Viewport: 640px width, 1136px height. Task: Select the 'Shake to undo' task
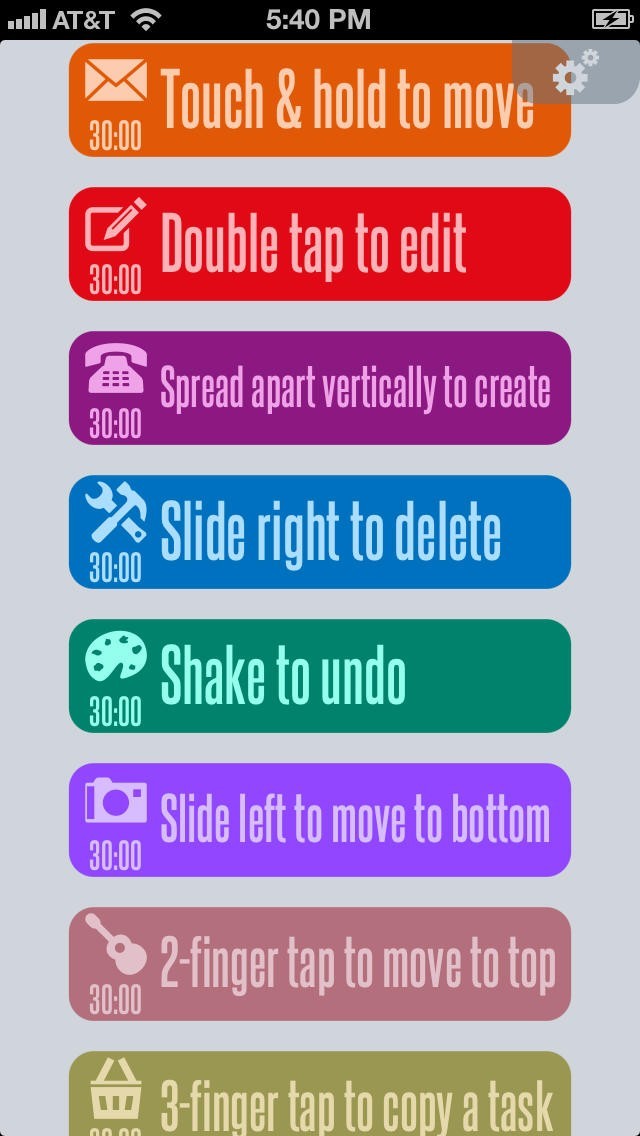point(320,676)
